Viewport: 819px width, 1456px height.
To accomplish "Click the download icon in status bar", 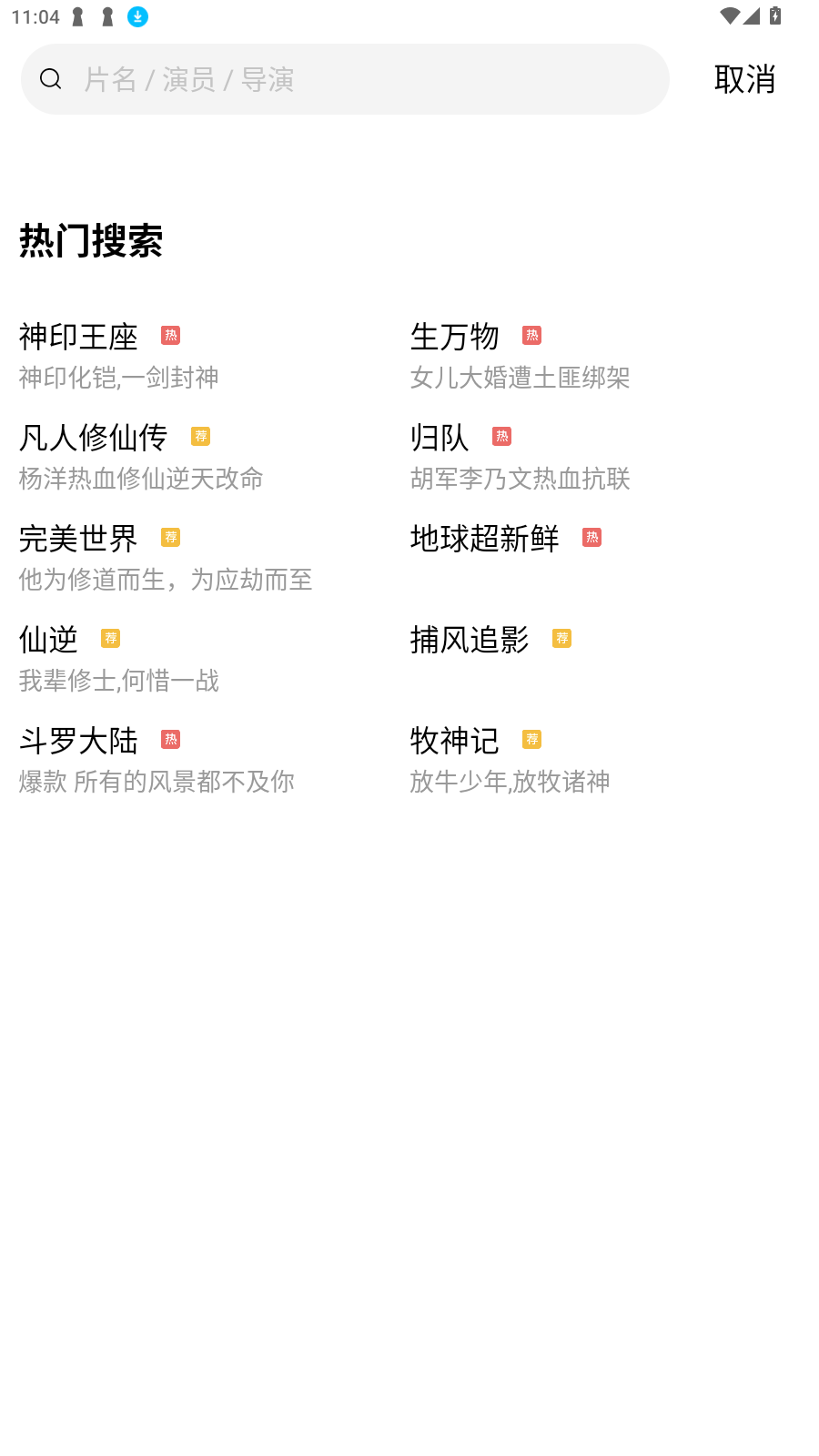I will pyautogui.click(x=137, y=15).
